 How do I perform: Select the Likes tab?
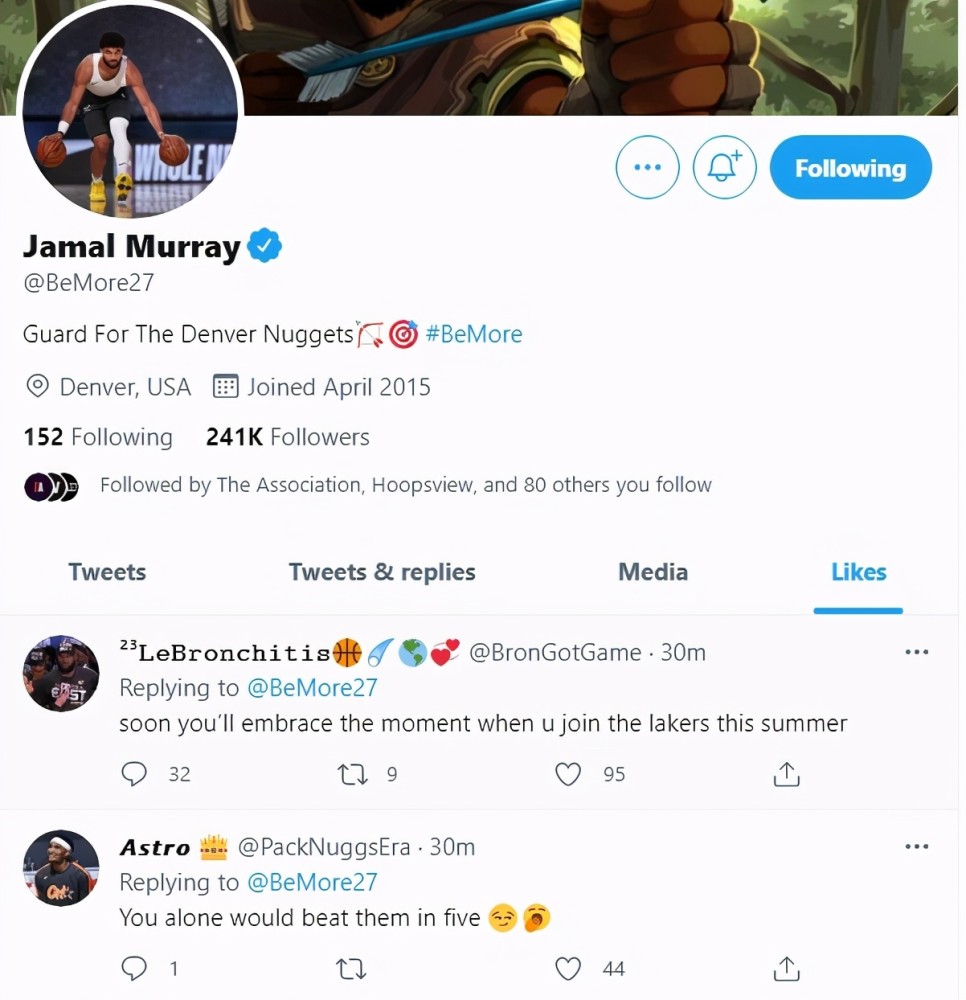coord(858,572)
